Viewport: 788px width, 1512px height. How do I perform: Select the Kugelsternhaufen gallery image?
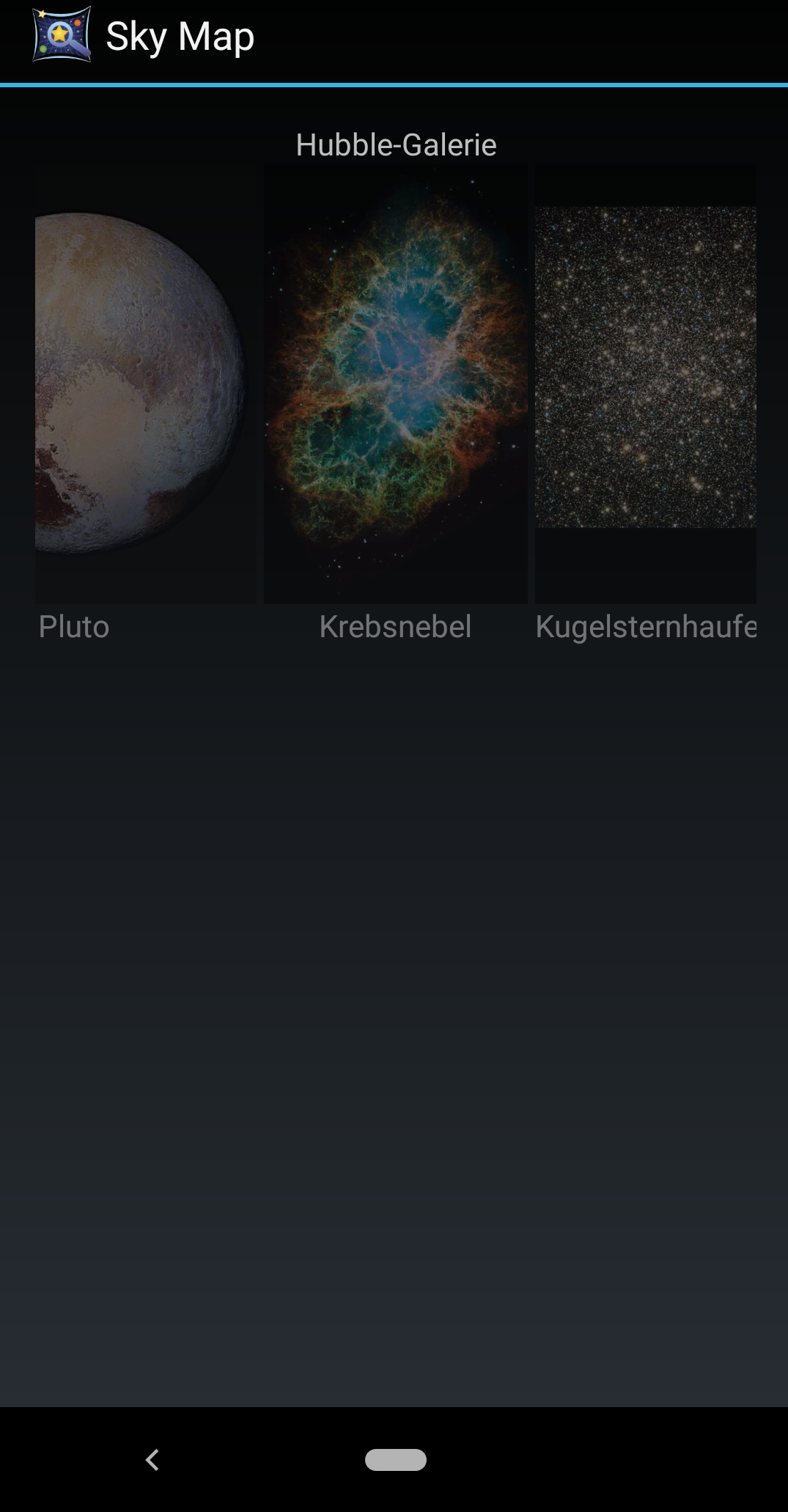tap(645, 368)
